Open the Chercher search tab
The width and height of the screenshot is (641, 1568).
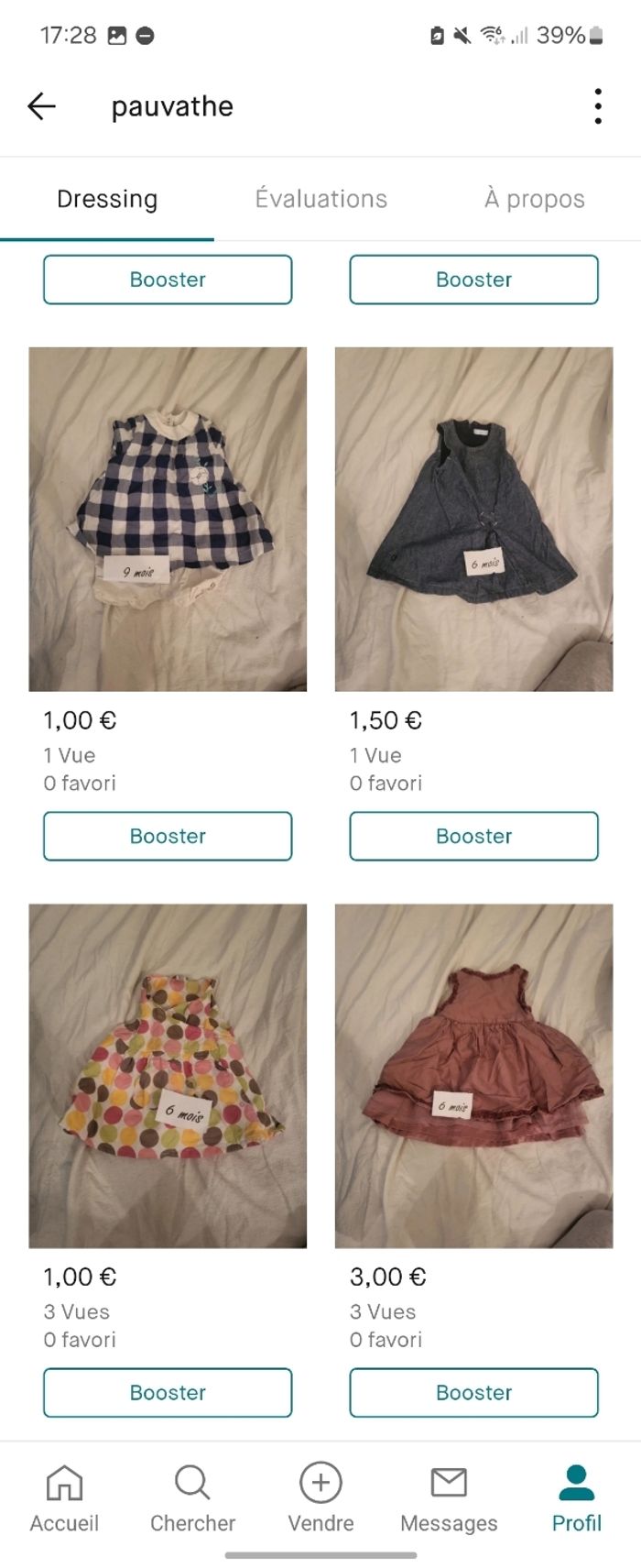pos(192,1498)
